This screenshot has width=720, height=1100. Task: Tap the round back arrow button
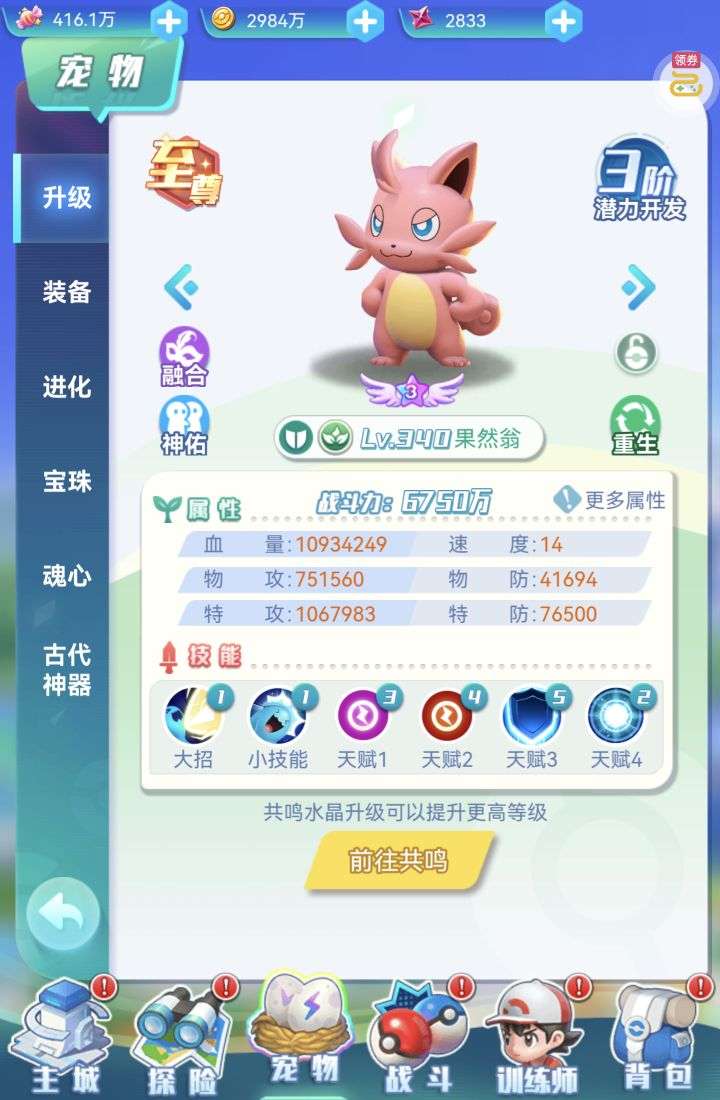(x=63, y=913)
